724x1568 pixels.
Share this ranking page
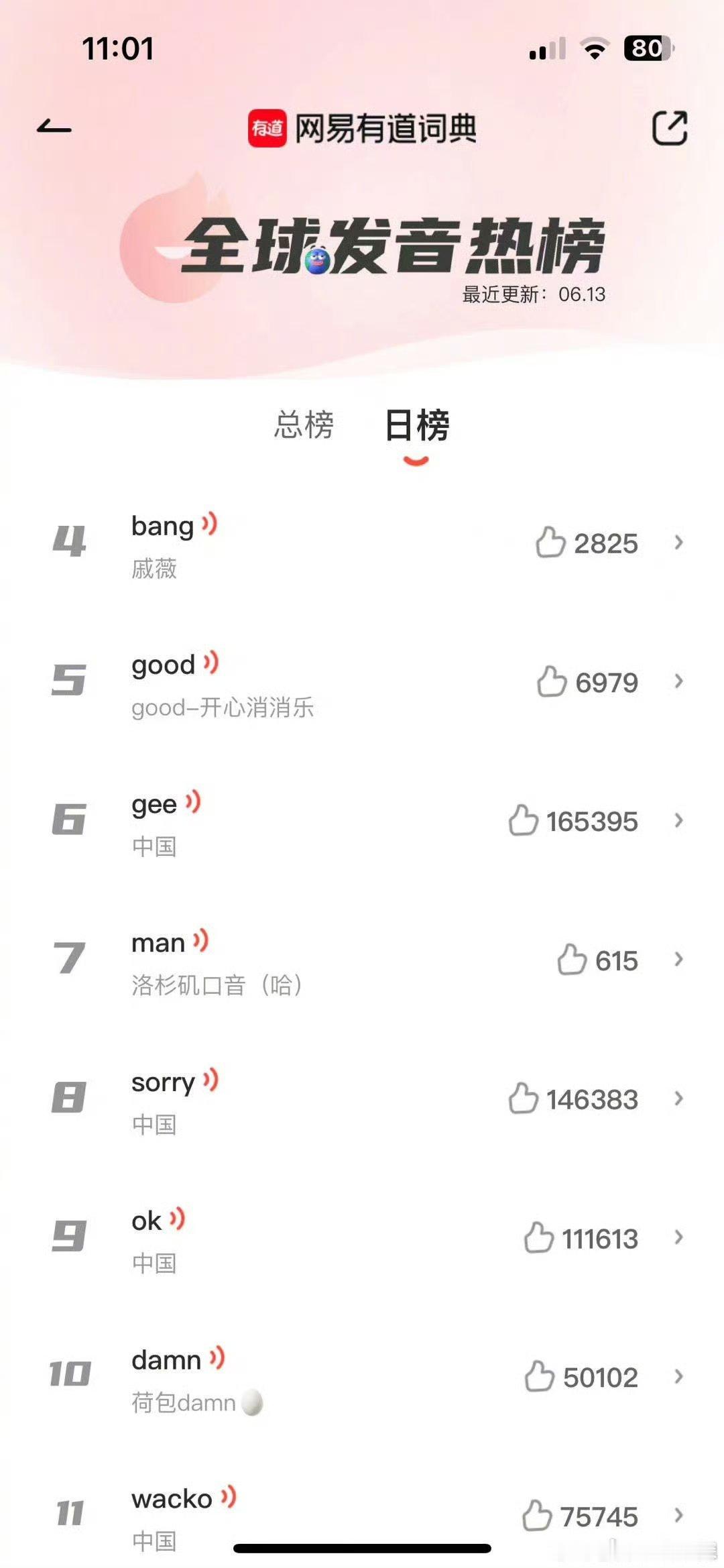[670, 127]
